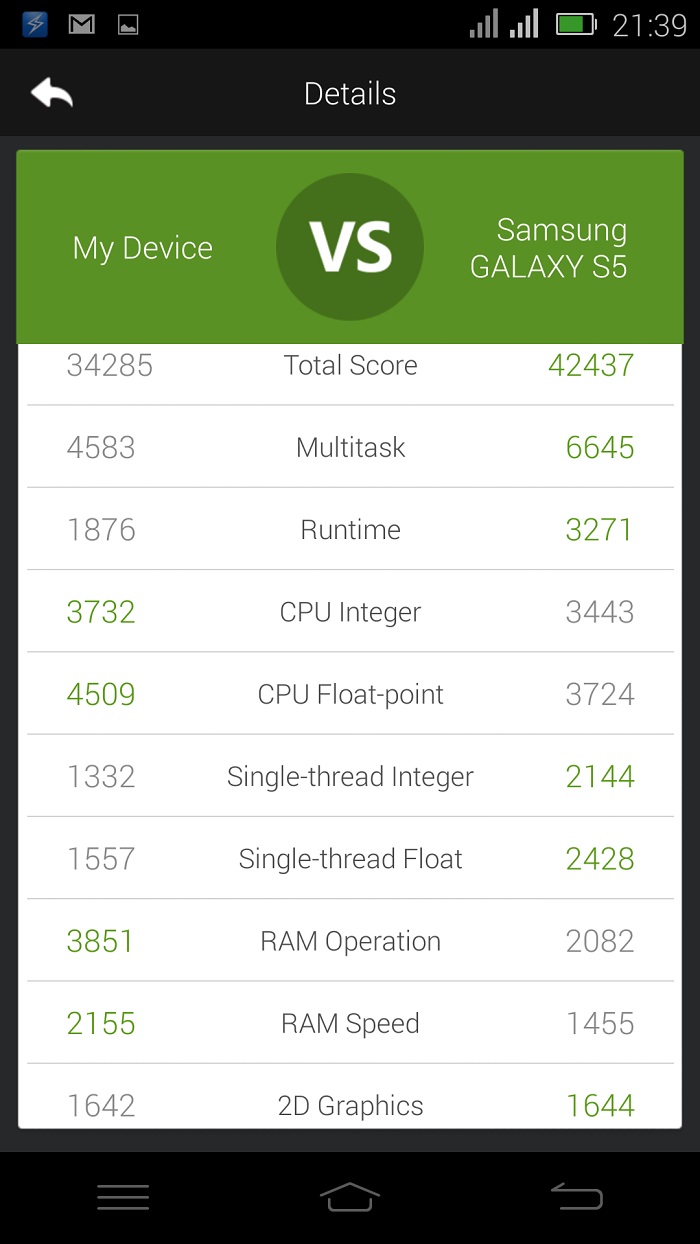Tap the system home button

coord(350,1196)
